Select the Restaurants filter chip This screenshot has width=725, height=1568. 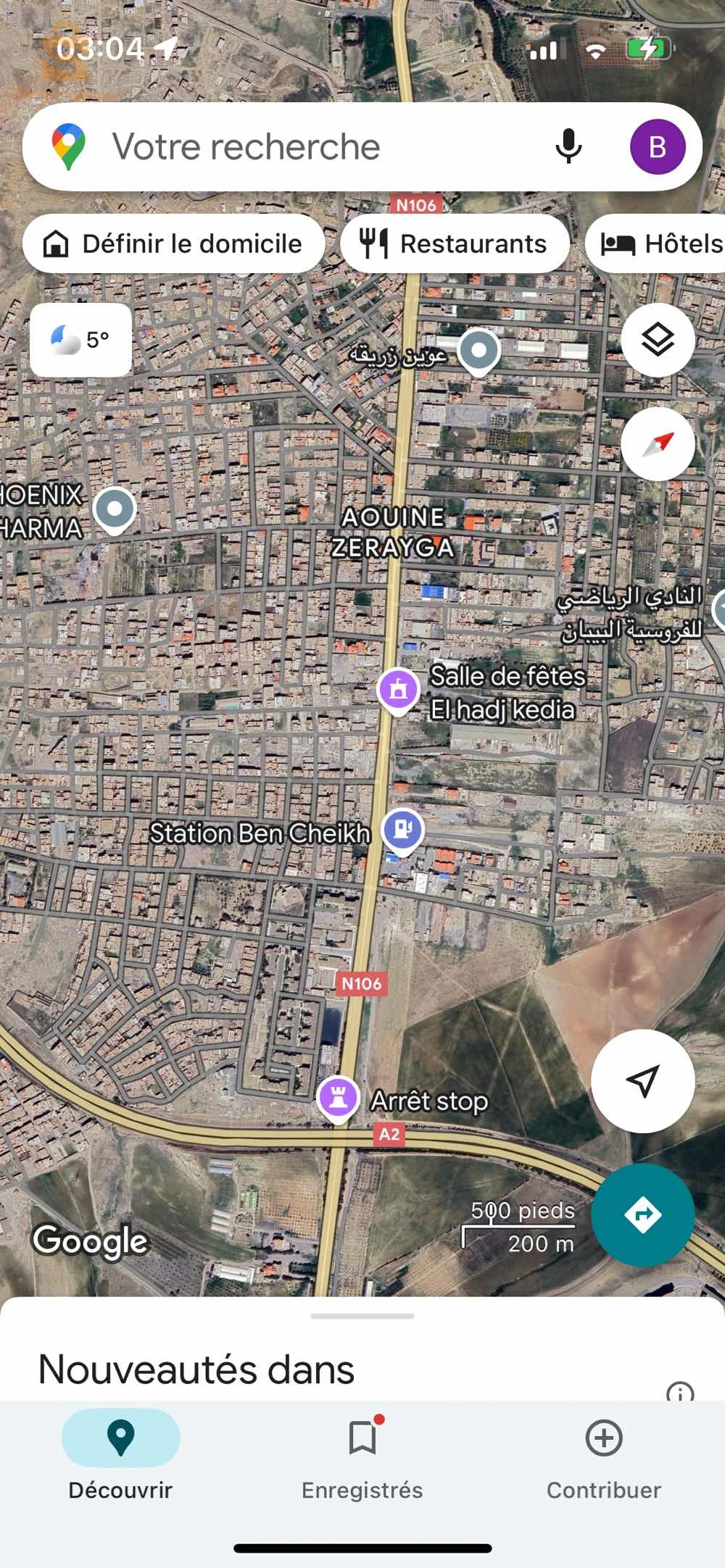click(x=455, y=244)
